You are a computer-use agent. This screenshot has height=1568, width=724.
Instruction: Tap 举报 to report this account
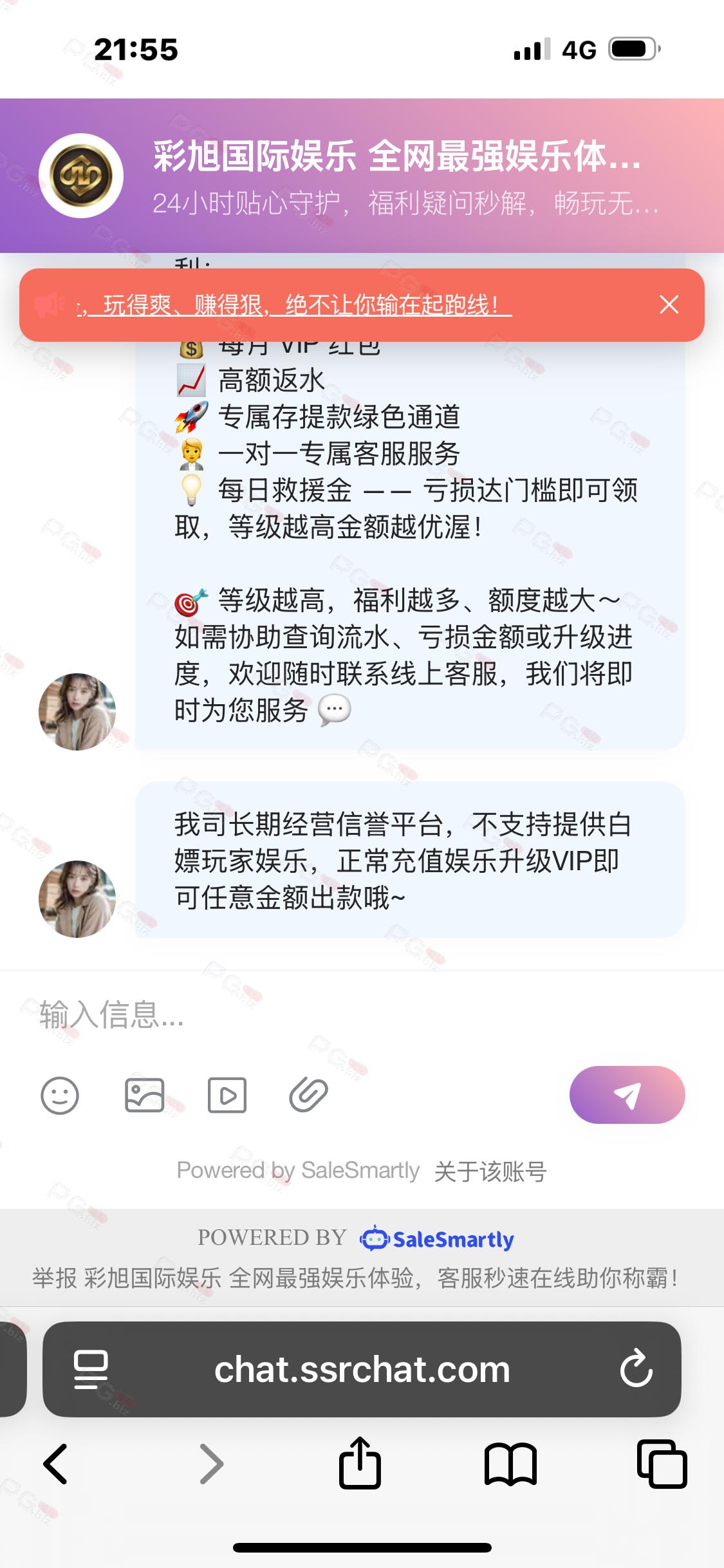(x=55, y=1278)
